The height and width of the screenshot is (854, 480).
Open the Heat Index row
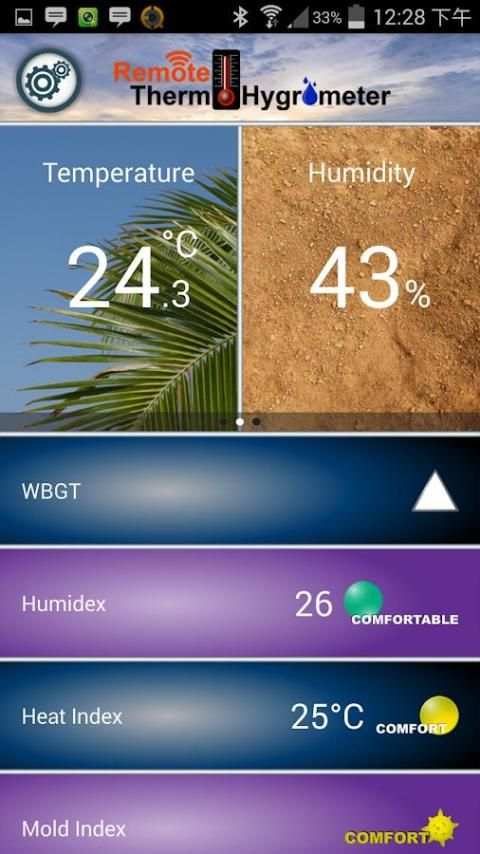(240, 716)
